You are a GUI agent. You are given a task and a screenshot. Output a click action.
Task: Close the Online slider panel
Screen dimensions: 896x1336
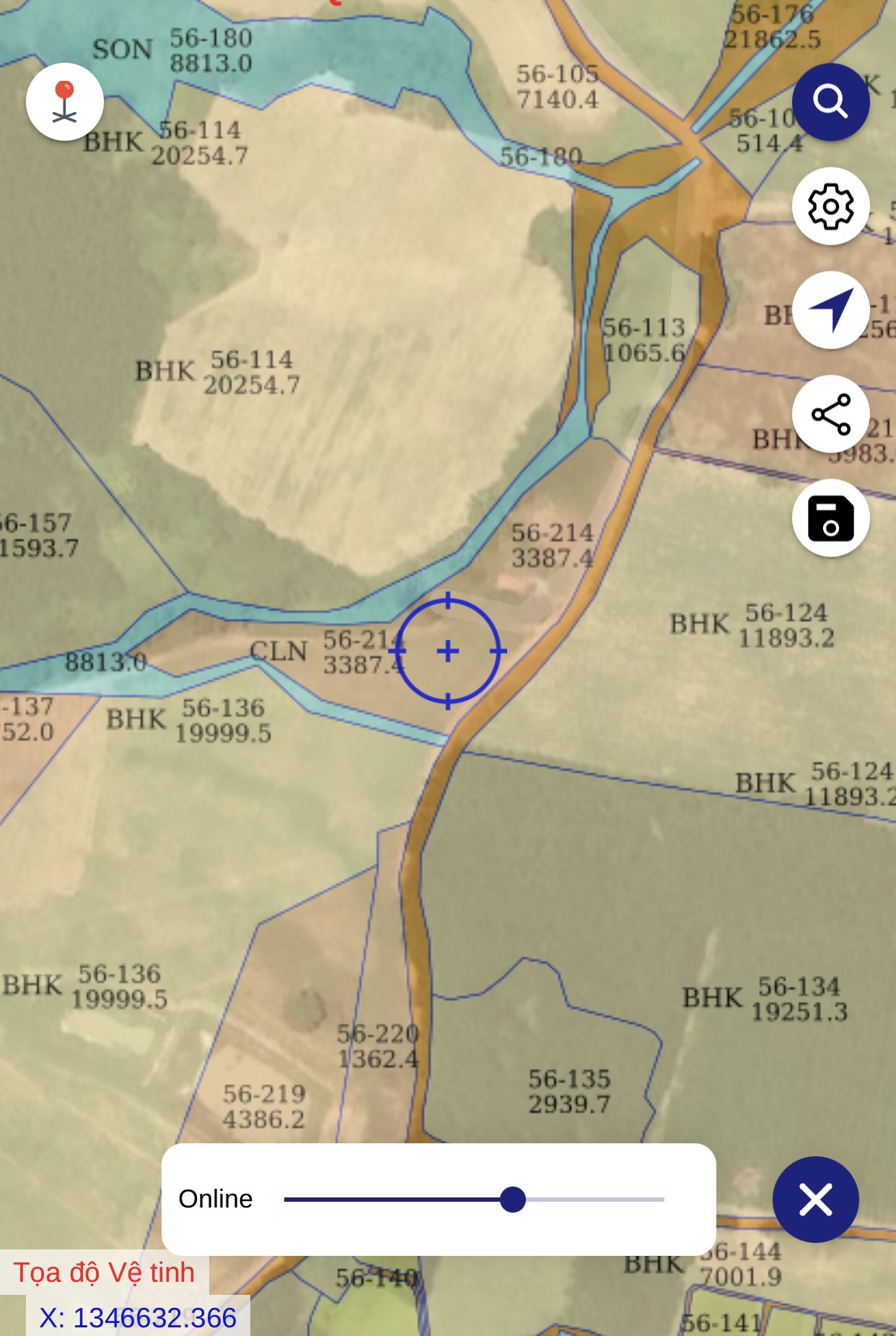pos(815,1200)
